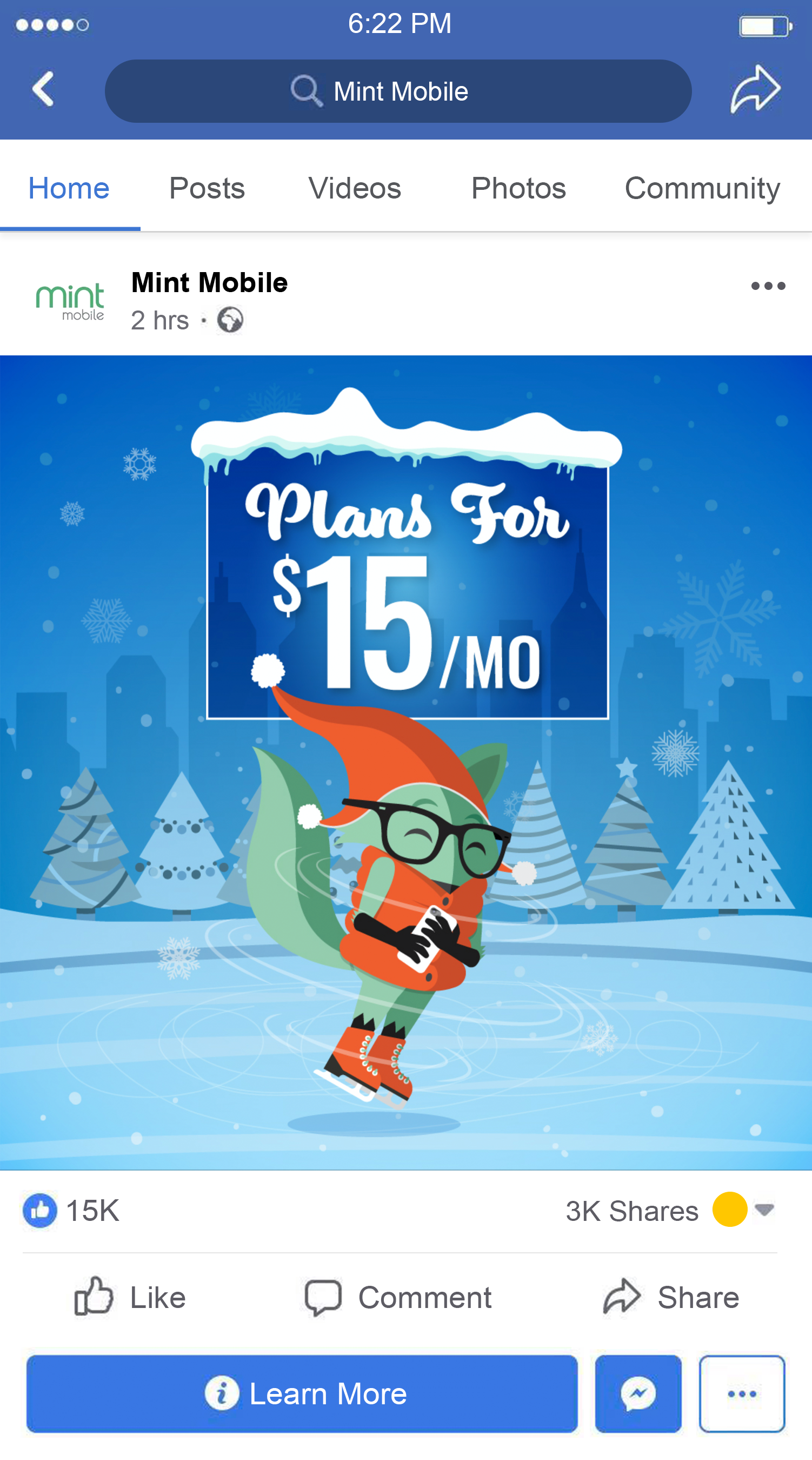Image resolution: width=812 pixels, height=1460 pixels.
Task: Open the Videos tab
Action: pyautogui.click(x=355, y=188)
